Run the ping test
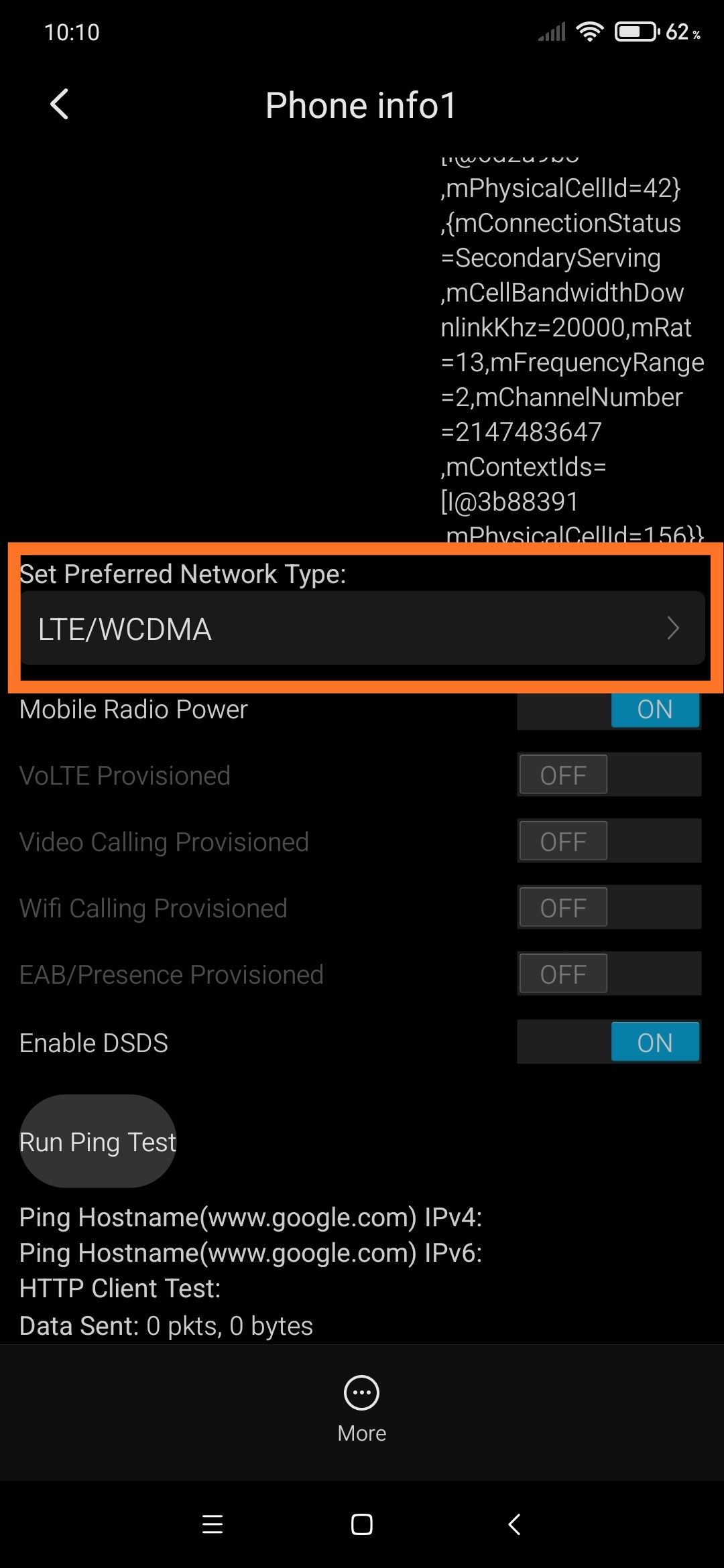The height and width of the screenshot is (1568, 724). pyautogui.click(x=98, y=1141)
